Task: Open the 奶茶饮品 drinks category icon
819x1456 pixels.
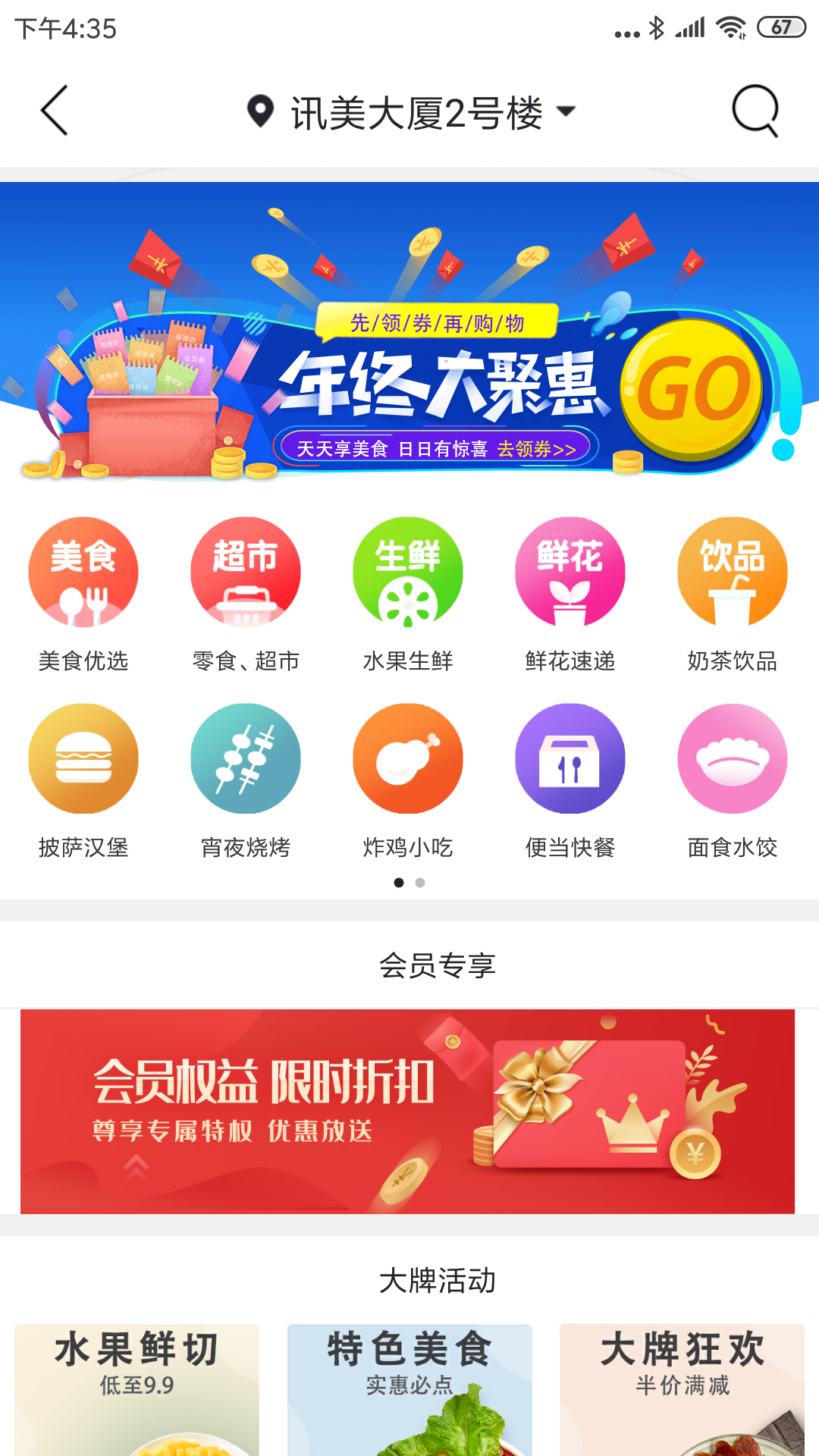Action: 733,573
